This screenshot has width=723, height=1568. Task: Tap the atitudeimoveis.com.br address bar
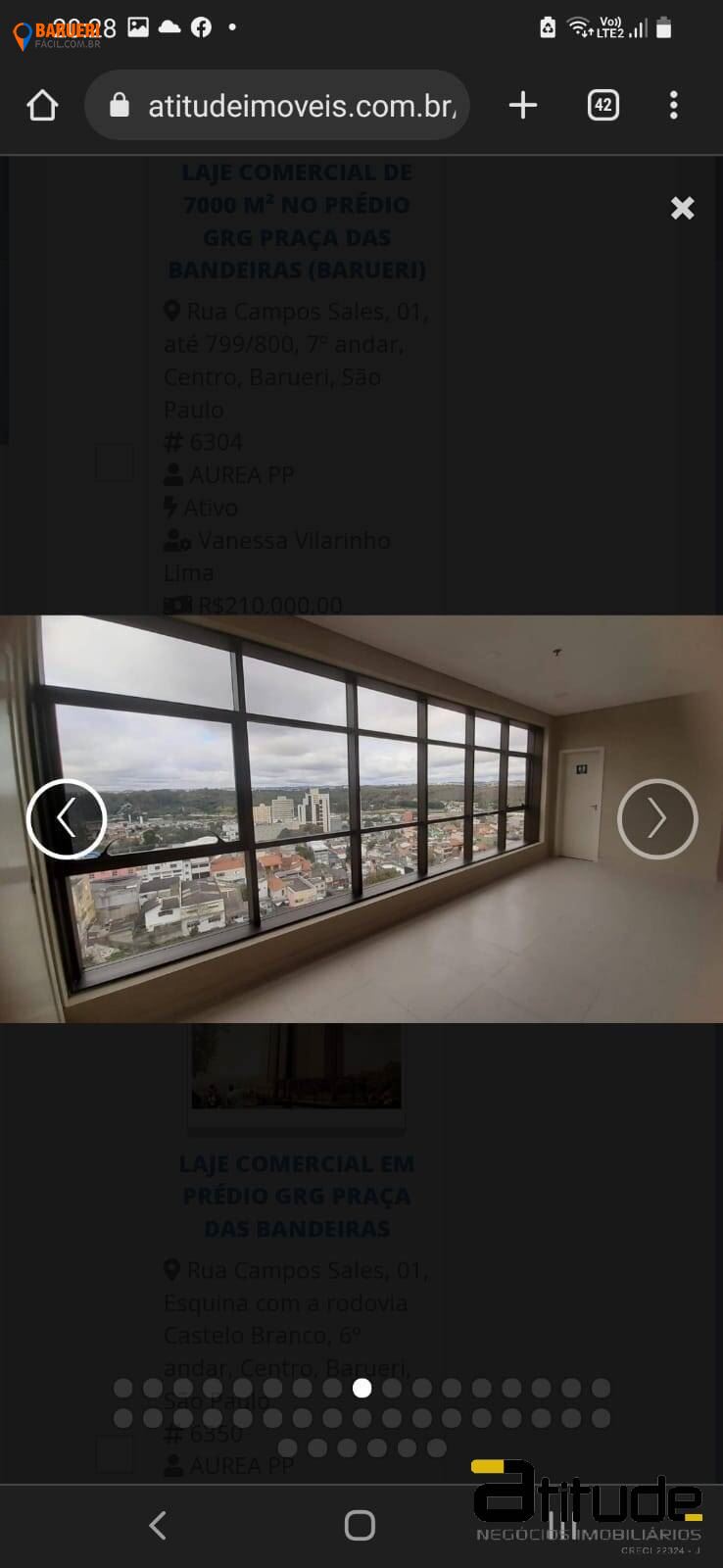(x=277, y=105)
